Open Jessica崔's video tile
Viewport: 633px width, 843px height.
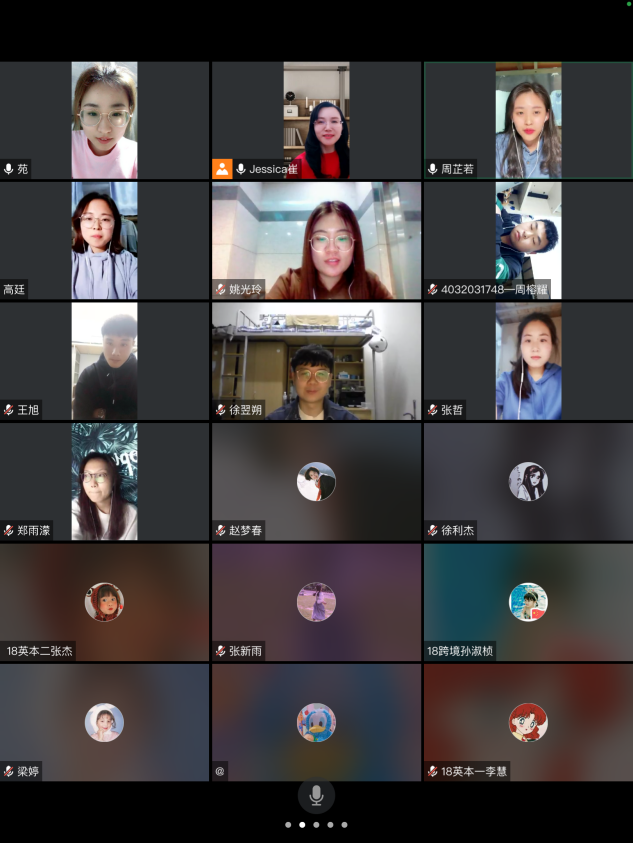pyautogui.click(x=316, y=120)
